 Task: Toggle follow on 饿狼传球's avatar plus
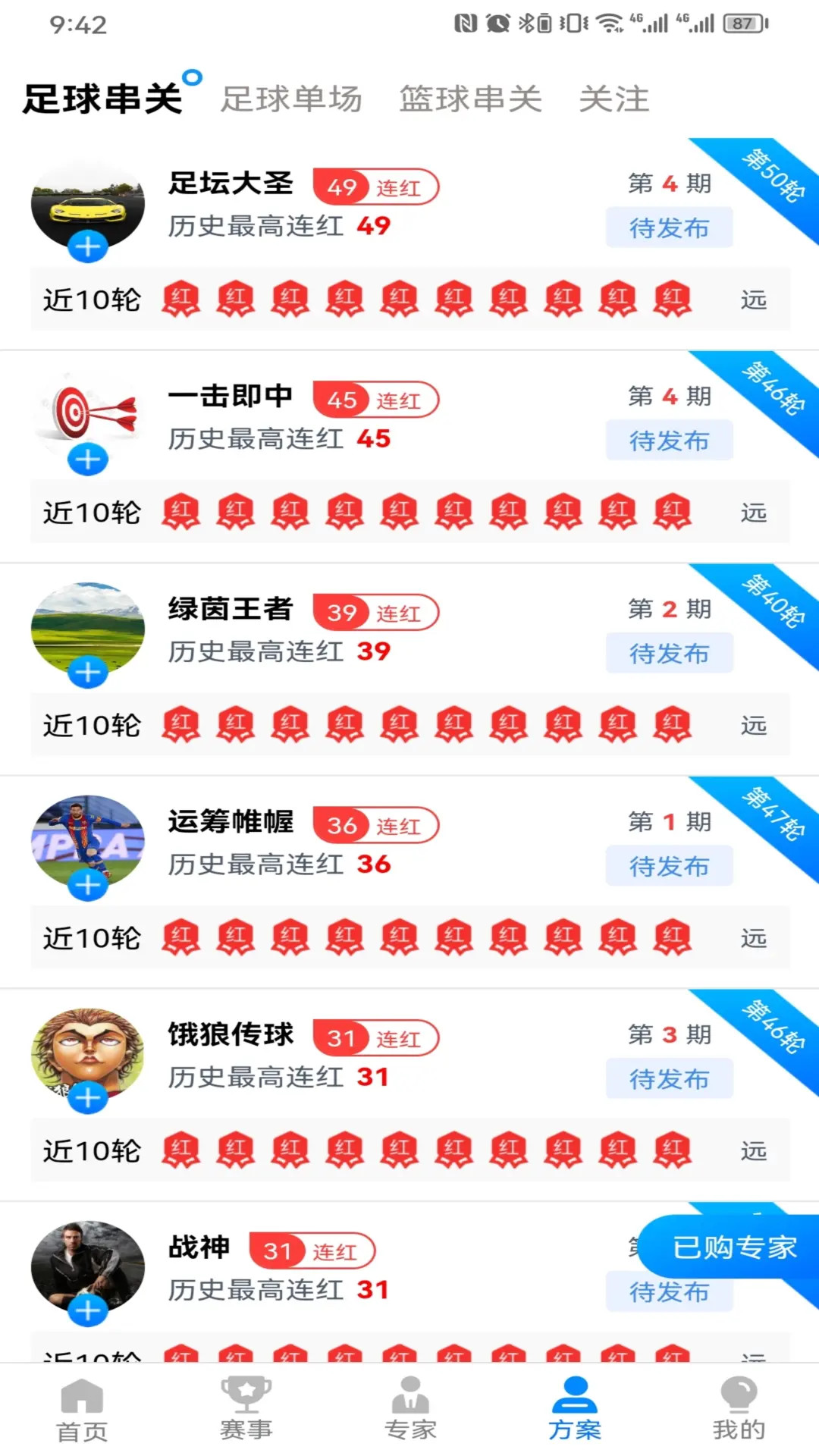(87, 1096)
